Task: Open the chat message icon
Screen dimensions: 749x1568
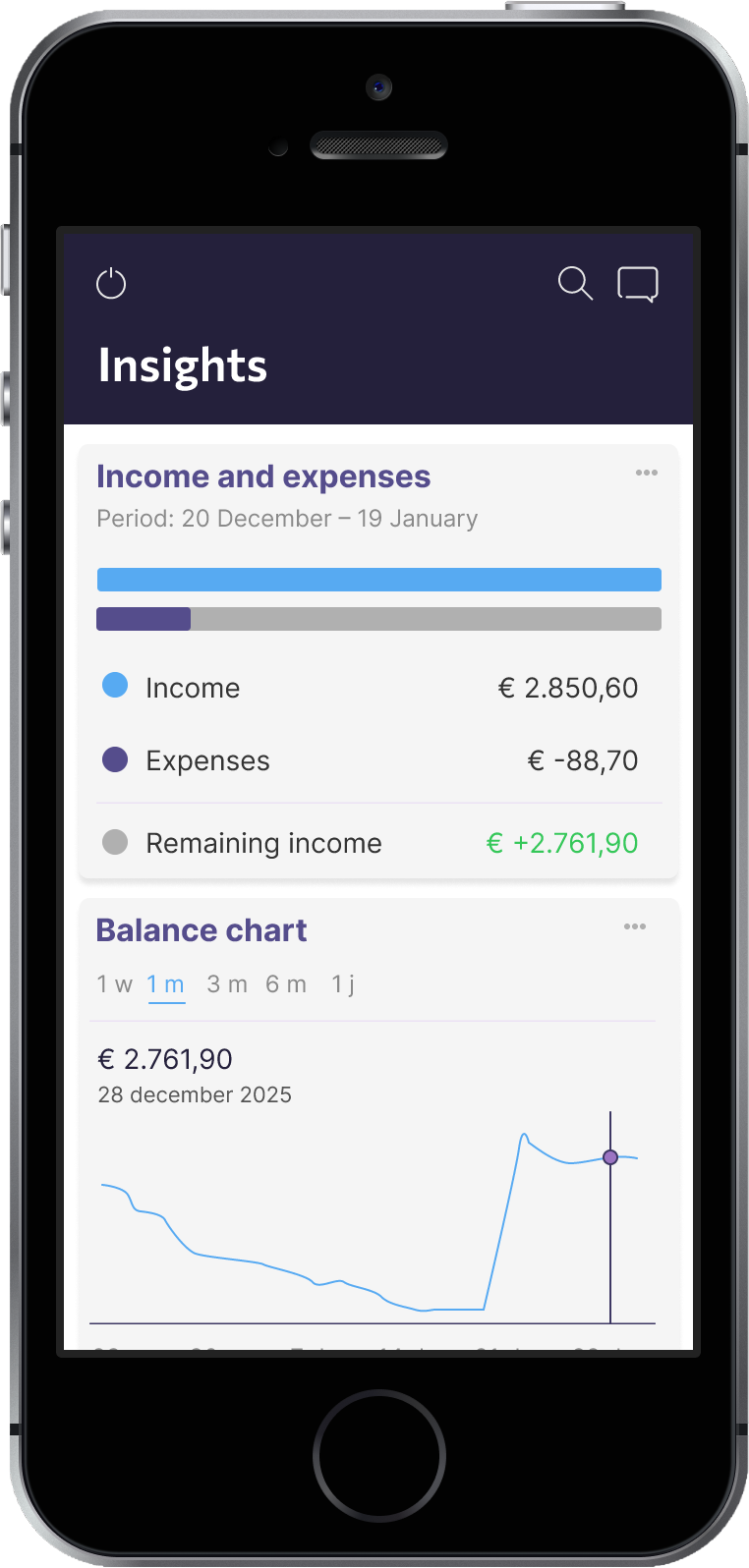Action: (x=638, y=284)
